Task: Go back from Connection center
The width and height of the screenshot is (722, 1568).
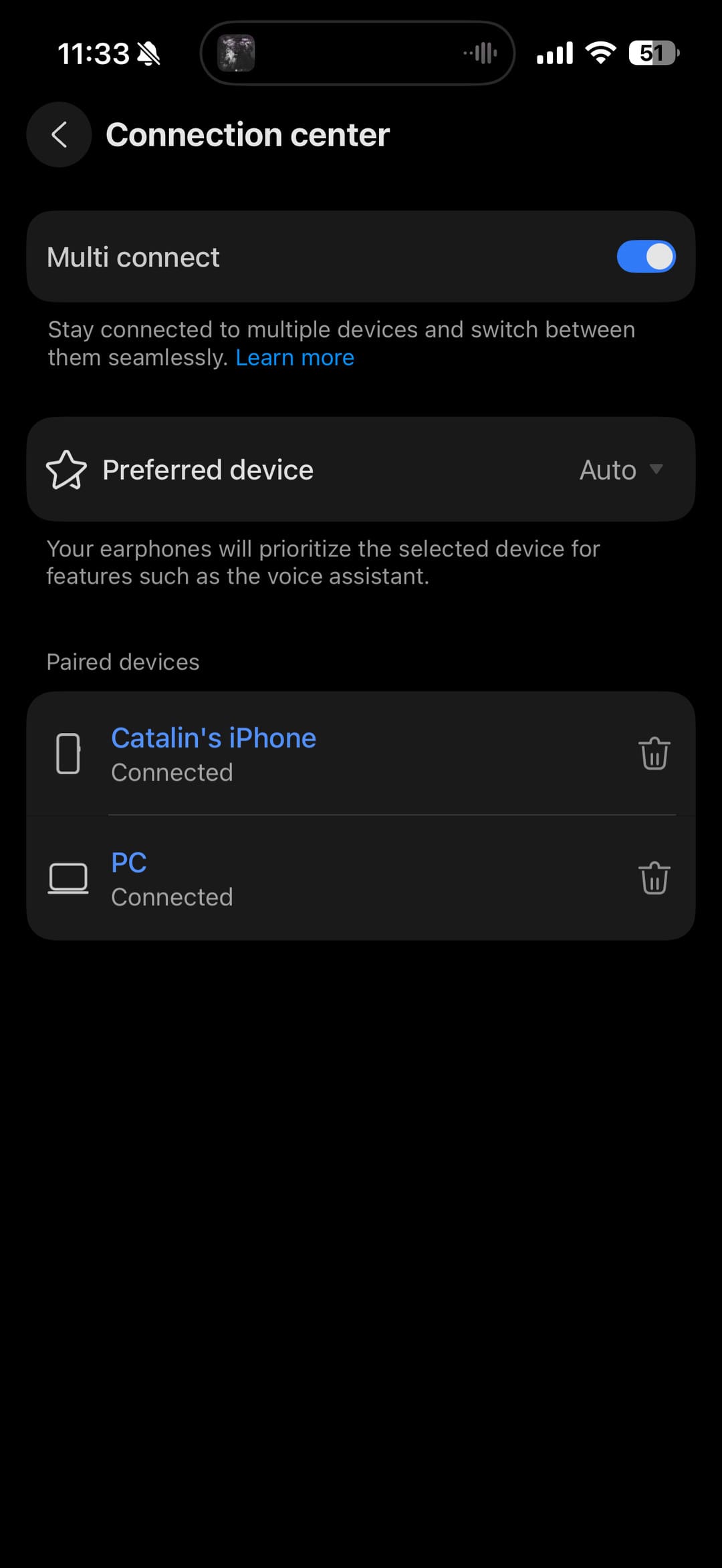Action: point(59,134)
